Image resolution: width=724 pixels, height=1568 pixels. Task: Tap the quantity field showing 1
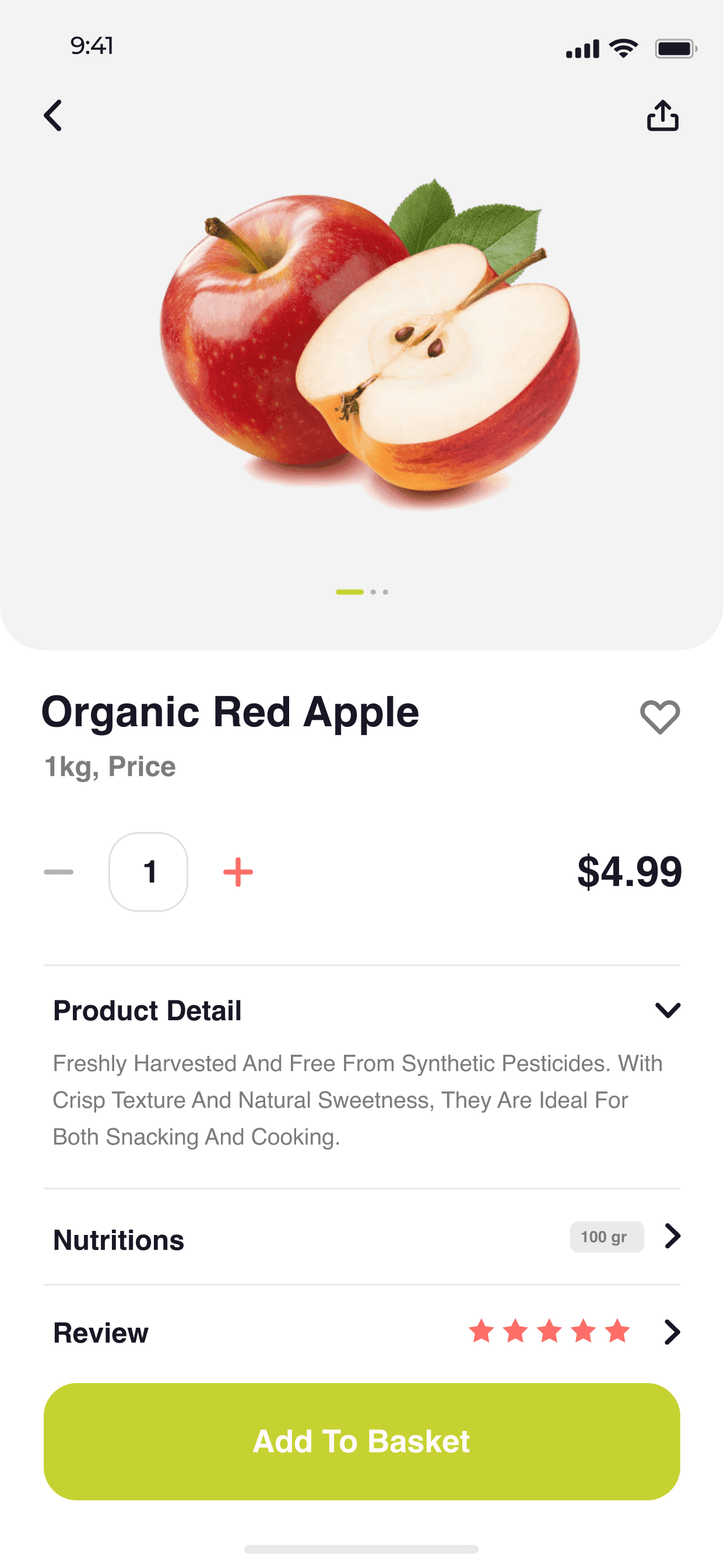[x=149, y=871]
